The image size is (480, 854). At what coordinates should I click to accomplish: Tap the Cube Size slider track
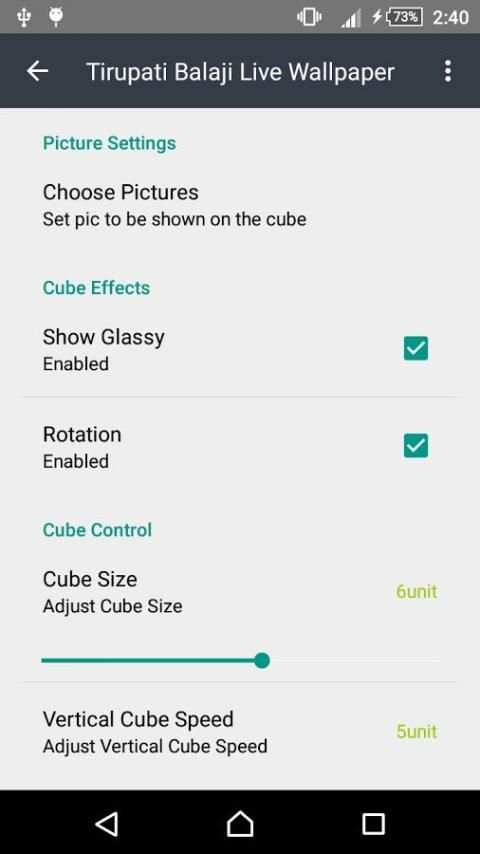(x=240, y=661)
